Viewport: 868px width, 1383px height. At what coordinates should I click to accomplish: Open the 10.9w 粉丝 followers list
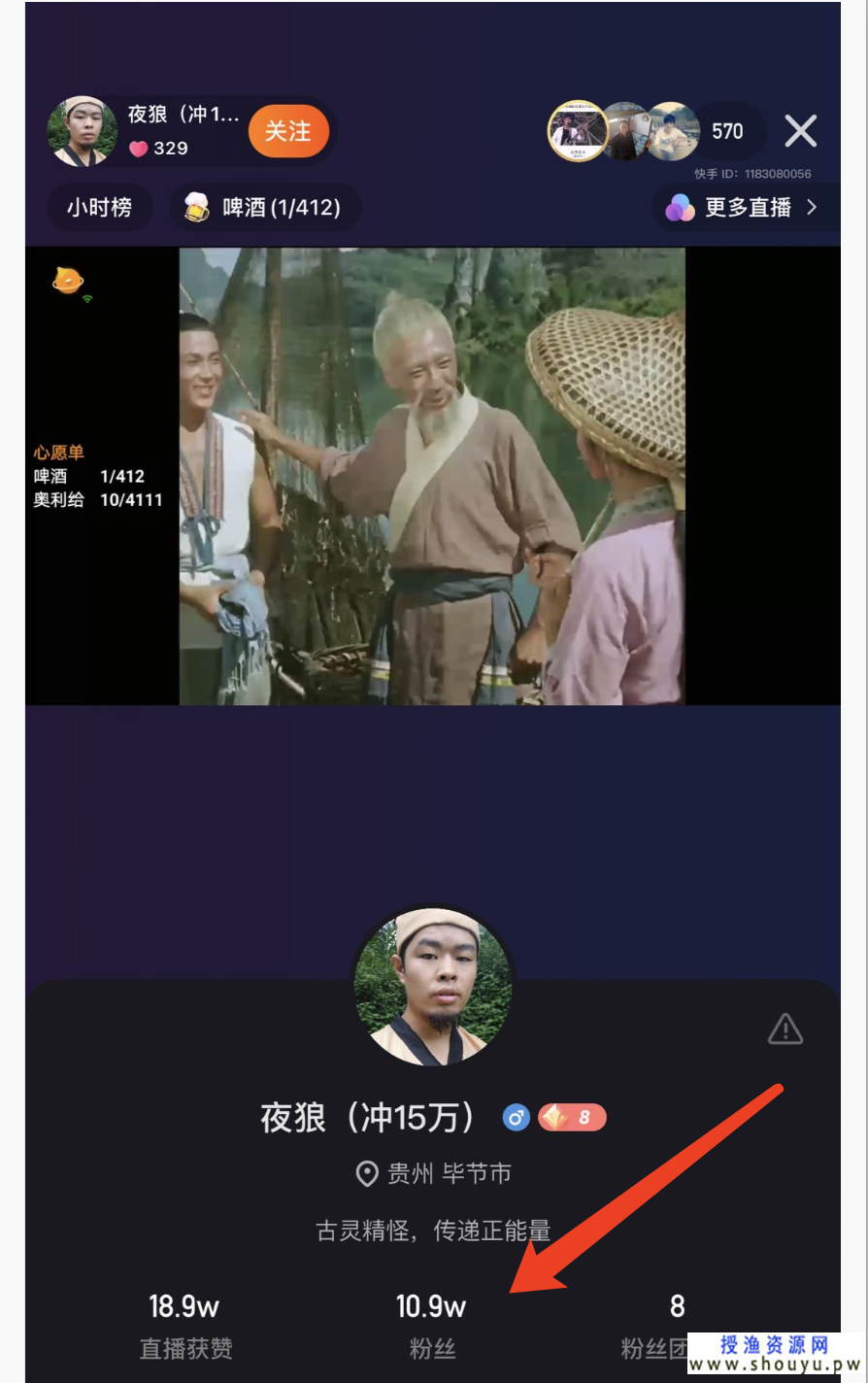pyautogui.click(x=431, y=1323)
